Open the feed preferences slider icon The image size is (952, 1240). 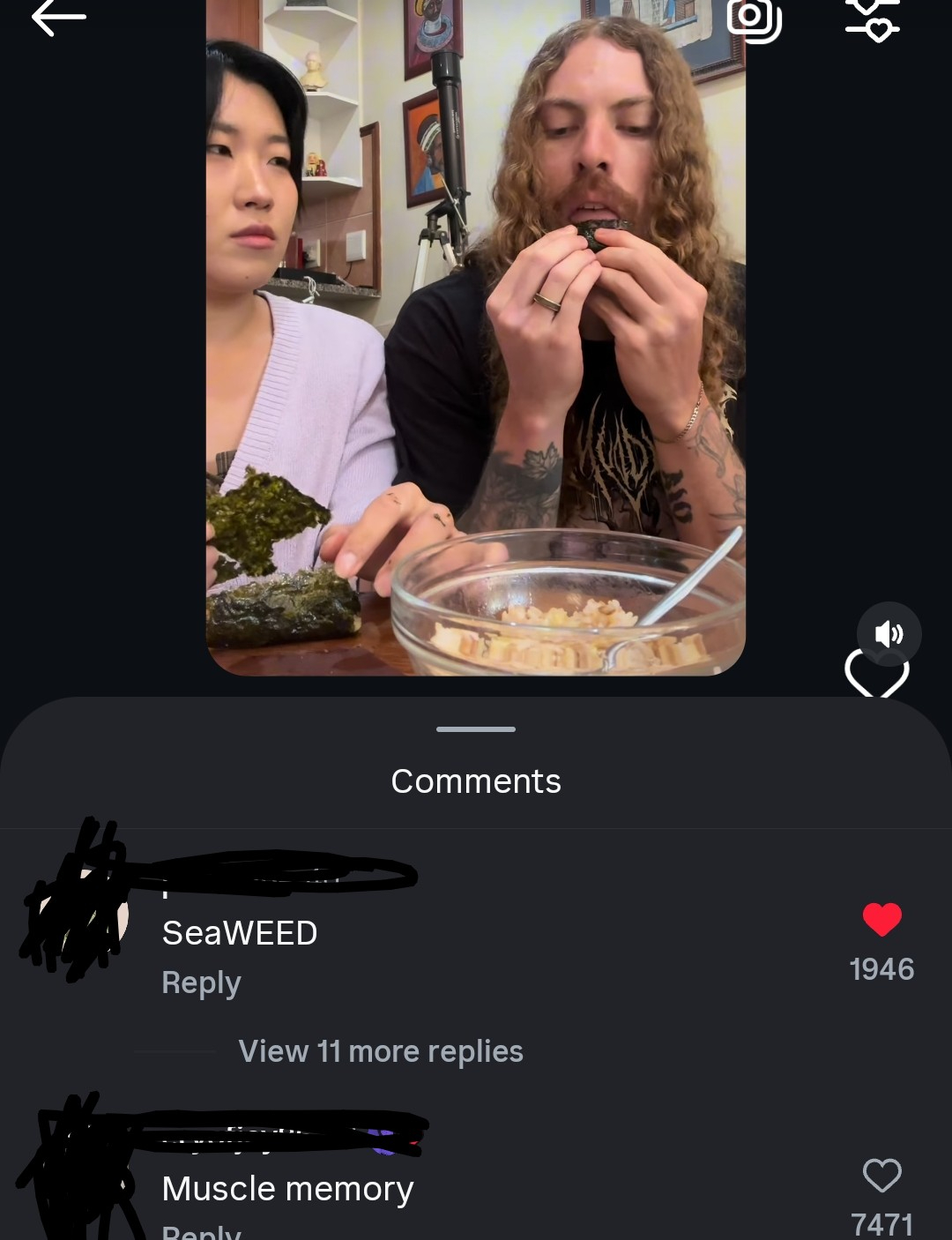tap(872, 18)
